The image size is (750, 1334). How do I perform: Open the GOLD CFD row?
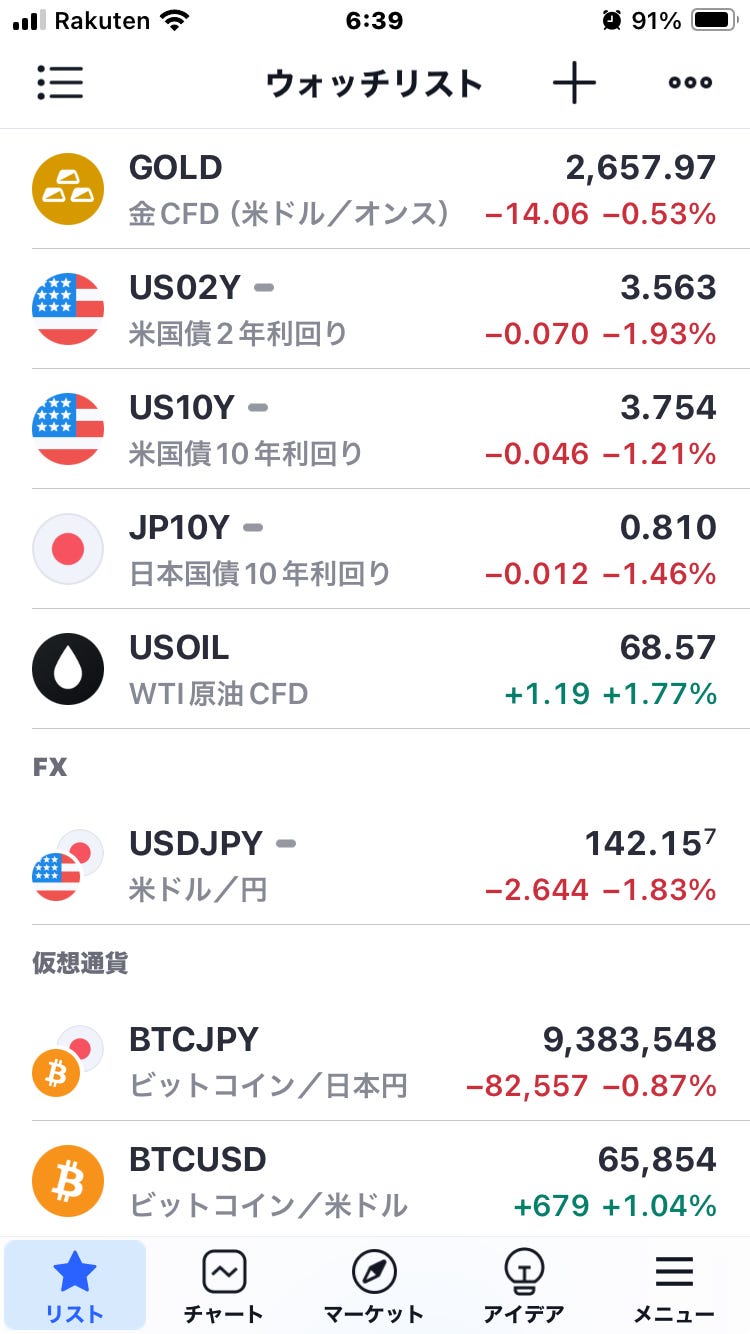point(375,189)
